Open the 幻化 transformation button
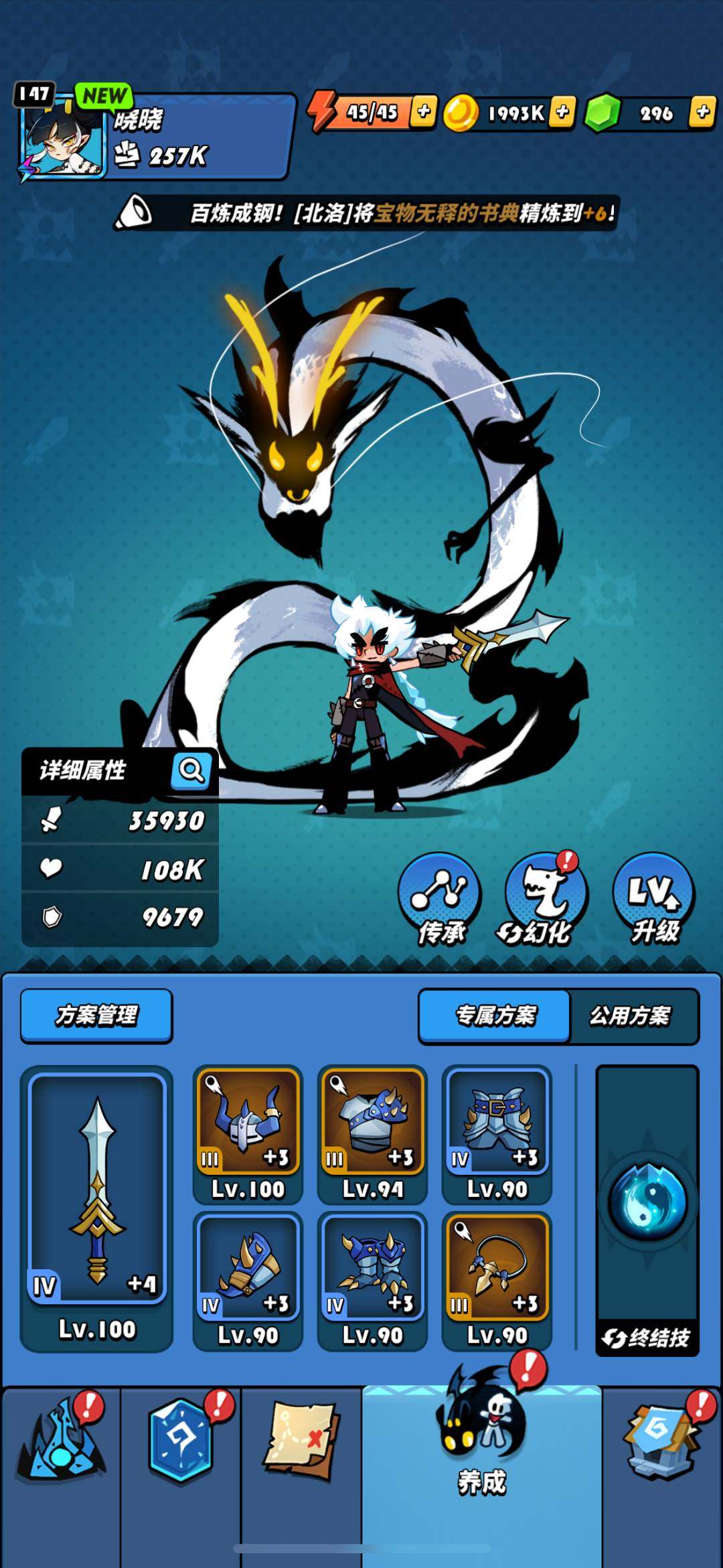Screen dimensions: 723x1568 tap(546, 898)
